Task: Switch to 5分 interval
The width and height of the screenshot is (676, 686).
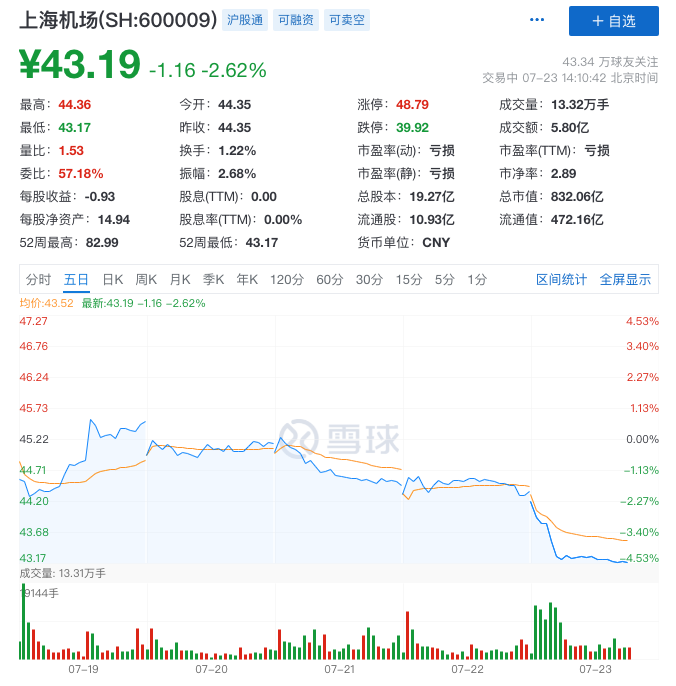Action: pos(444,279)
